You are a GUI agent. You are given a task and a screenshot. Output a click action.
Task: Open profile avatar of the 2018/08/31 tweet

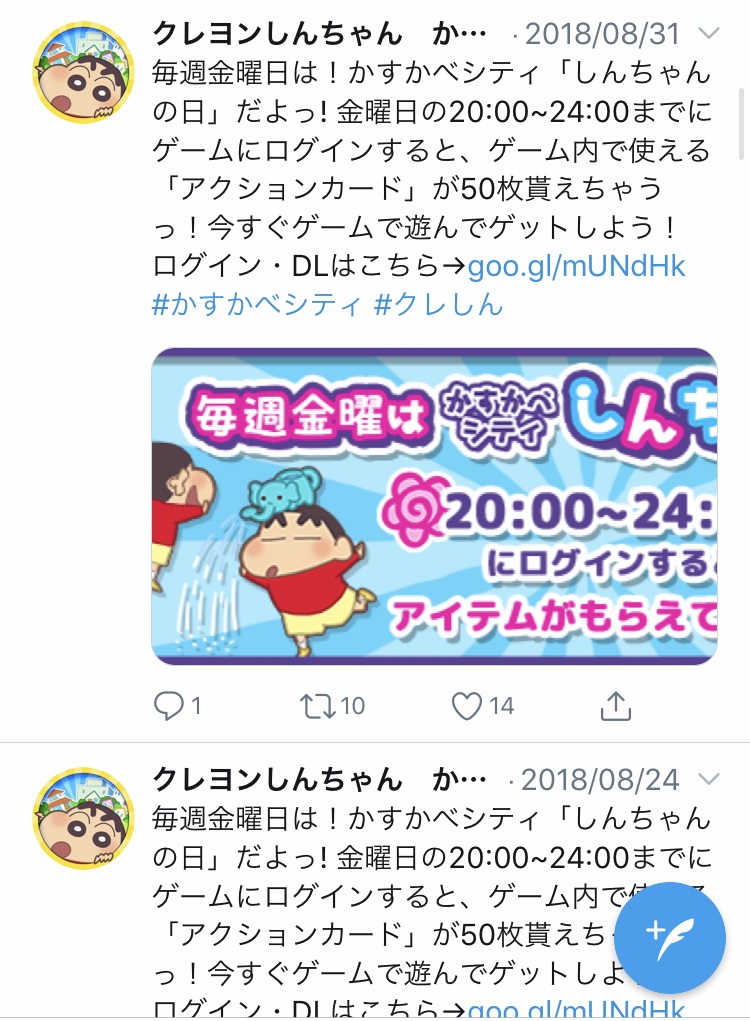point(84,72)
